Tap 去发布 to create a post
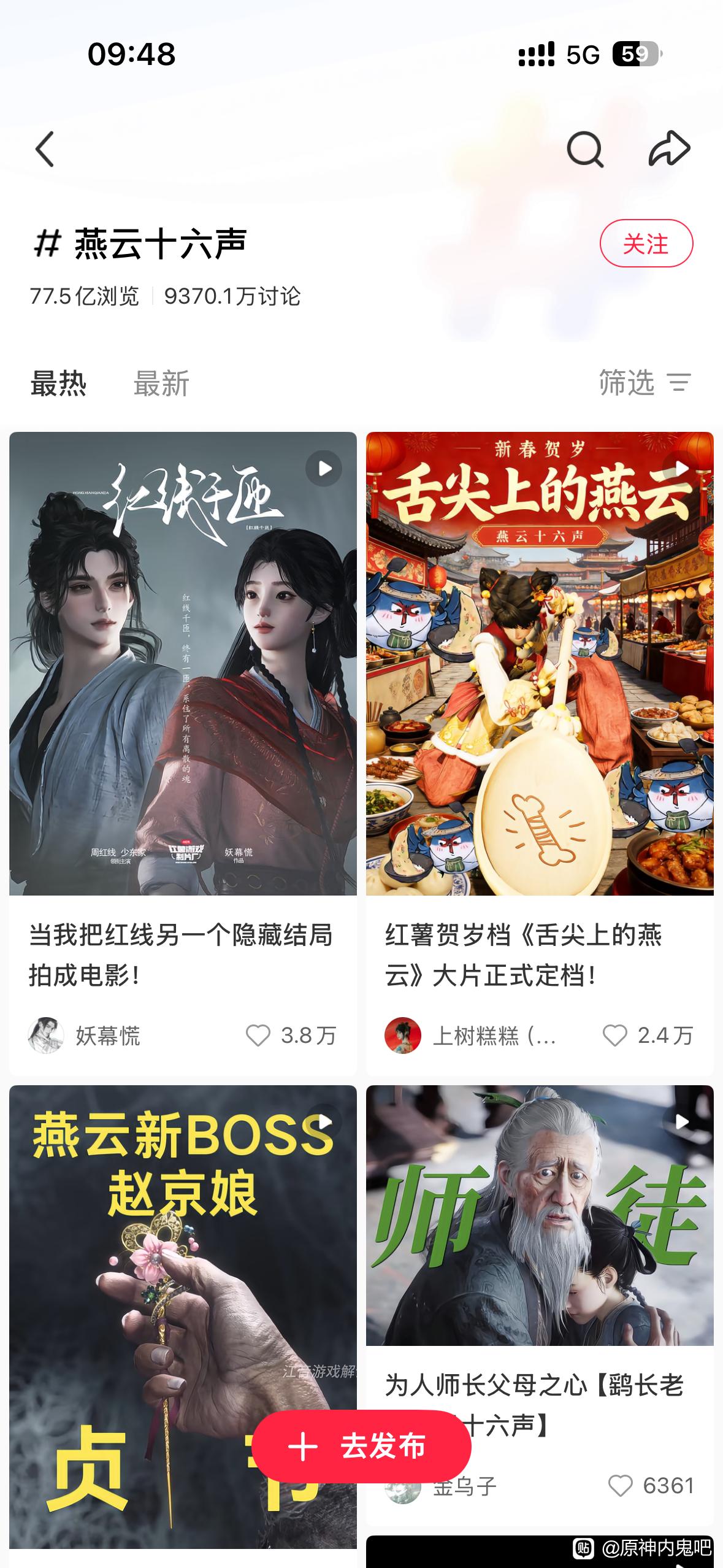 tap(361, 1447)
